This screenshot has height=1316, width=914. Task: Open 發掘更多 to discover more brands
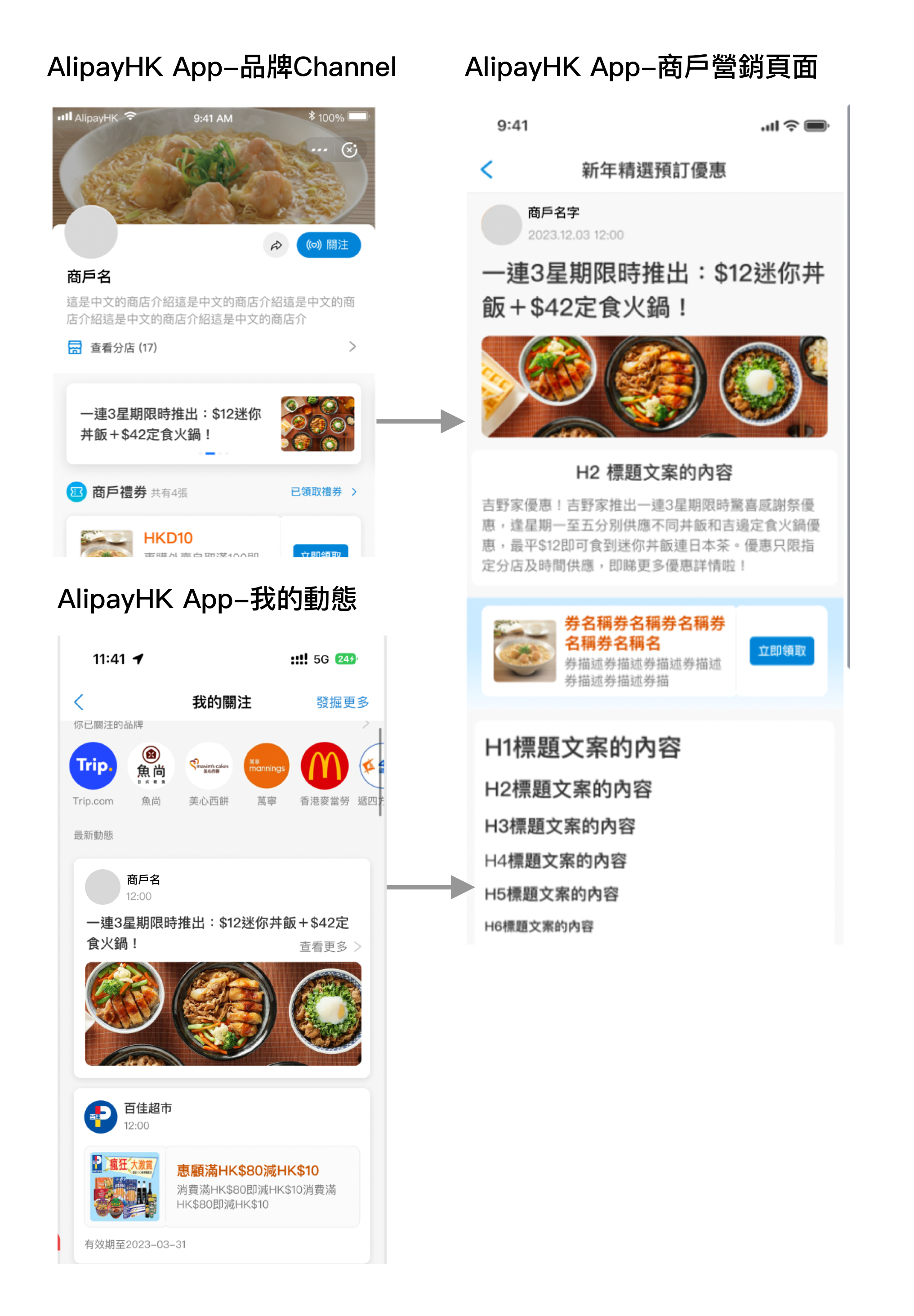coord(342,702)
